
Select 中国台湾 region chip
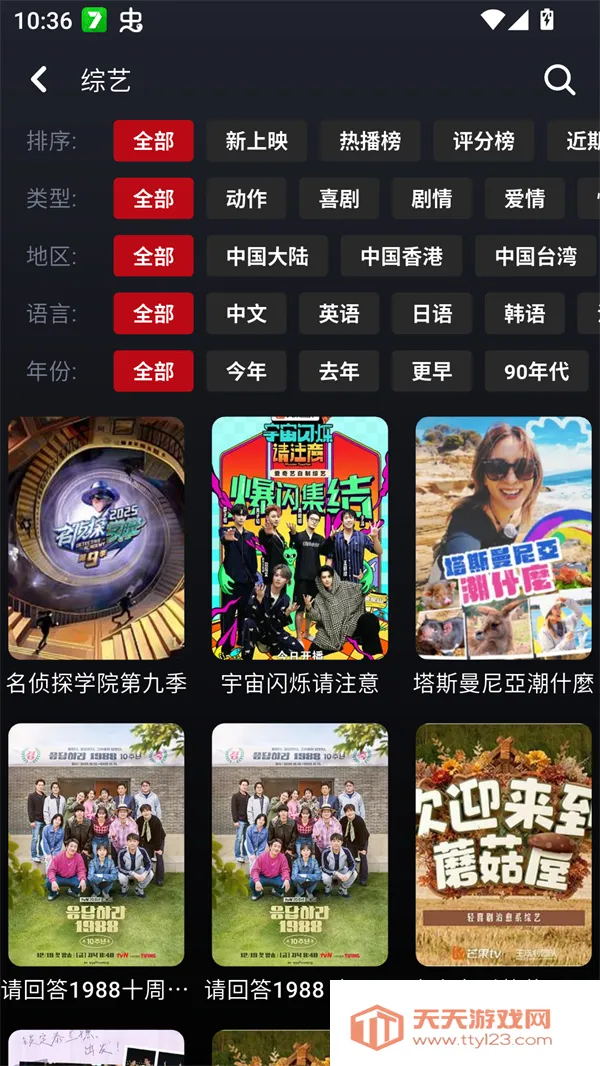point(536,257)
